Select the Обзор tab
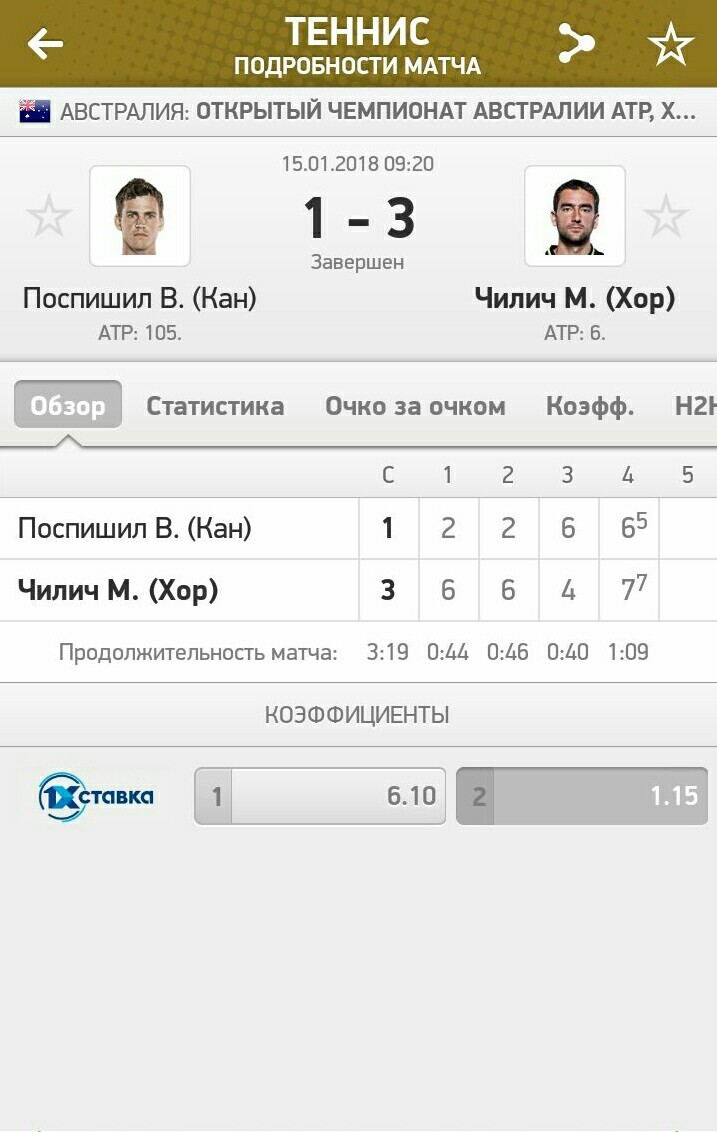Image resolution: width=717 pixels, height=1132 pixels. 68,405
